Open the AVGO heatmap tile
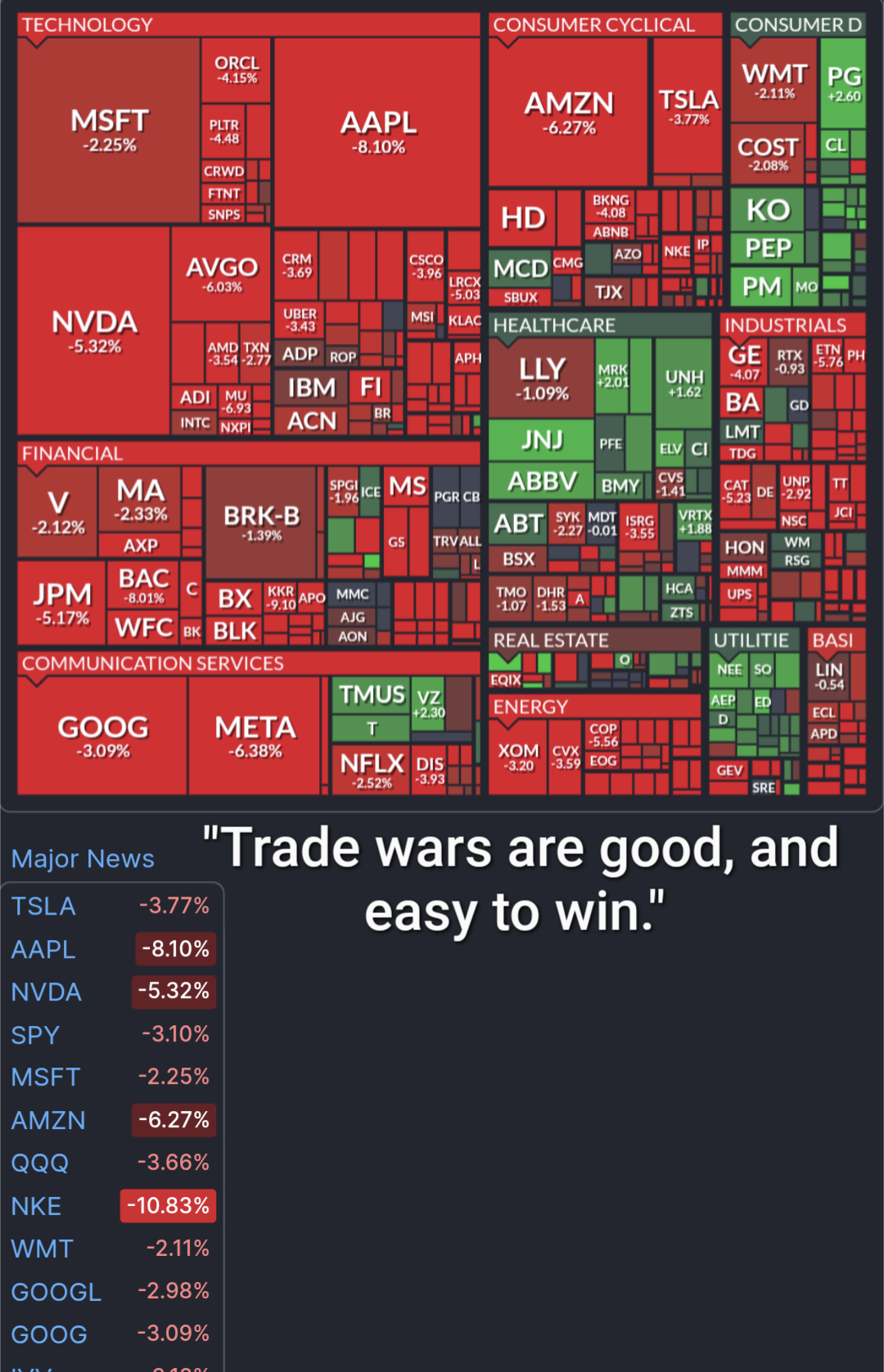Viewport: 884px width, 1372px height. 221,274
